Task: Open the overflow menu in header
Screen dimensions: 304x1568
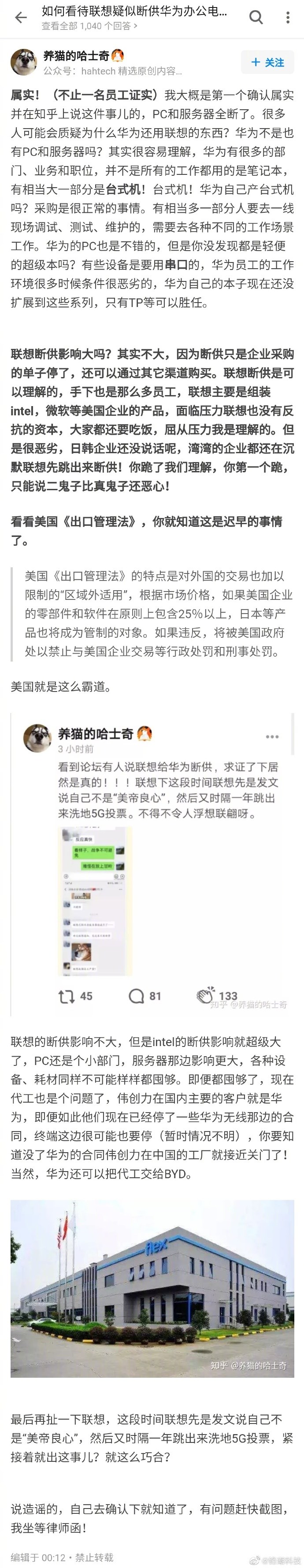Action: tap(288, 18)
